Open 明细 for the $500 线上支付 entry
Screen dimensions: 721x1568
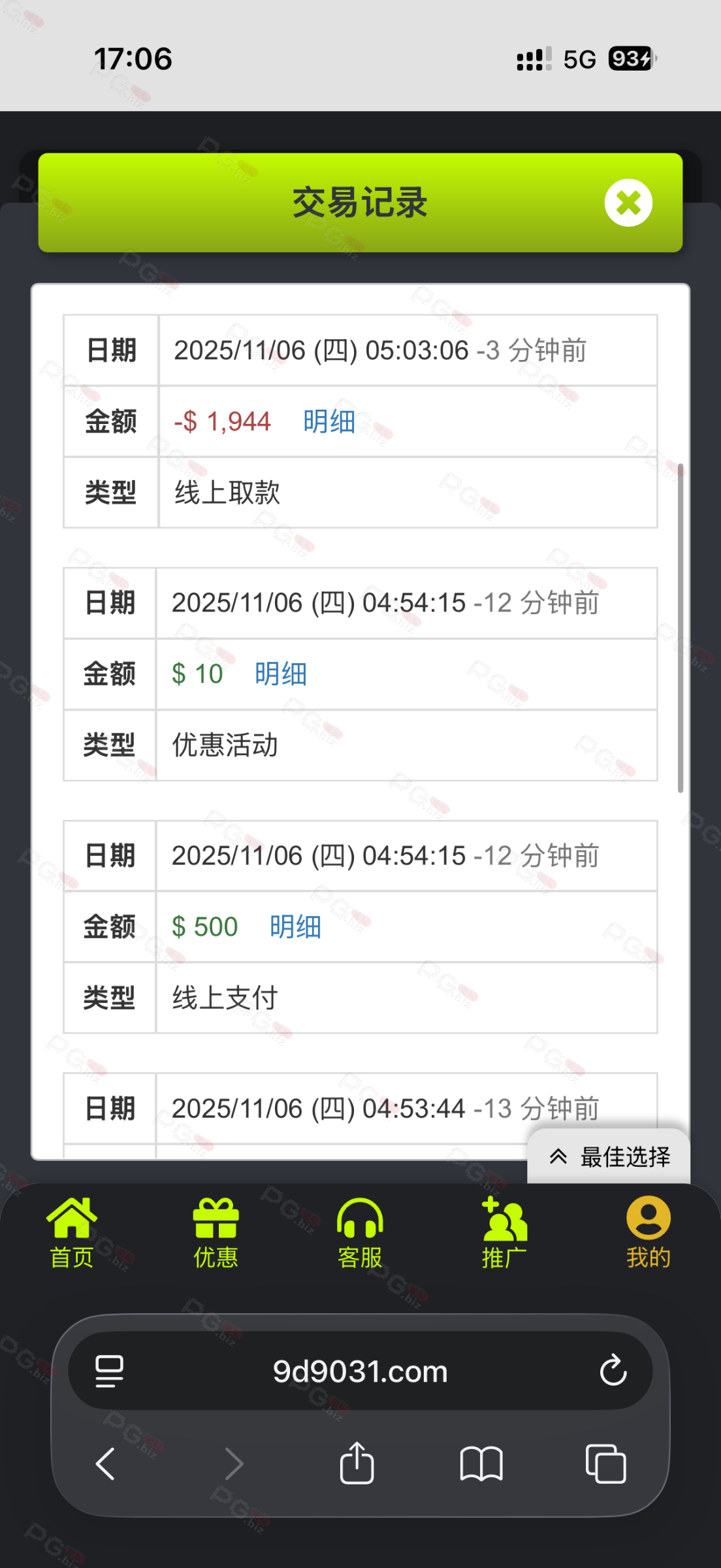295,927
